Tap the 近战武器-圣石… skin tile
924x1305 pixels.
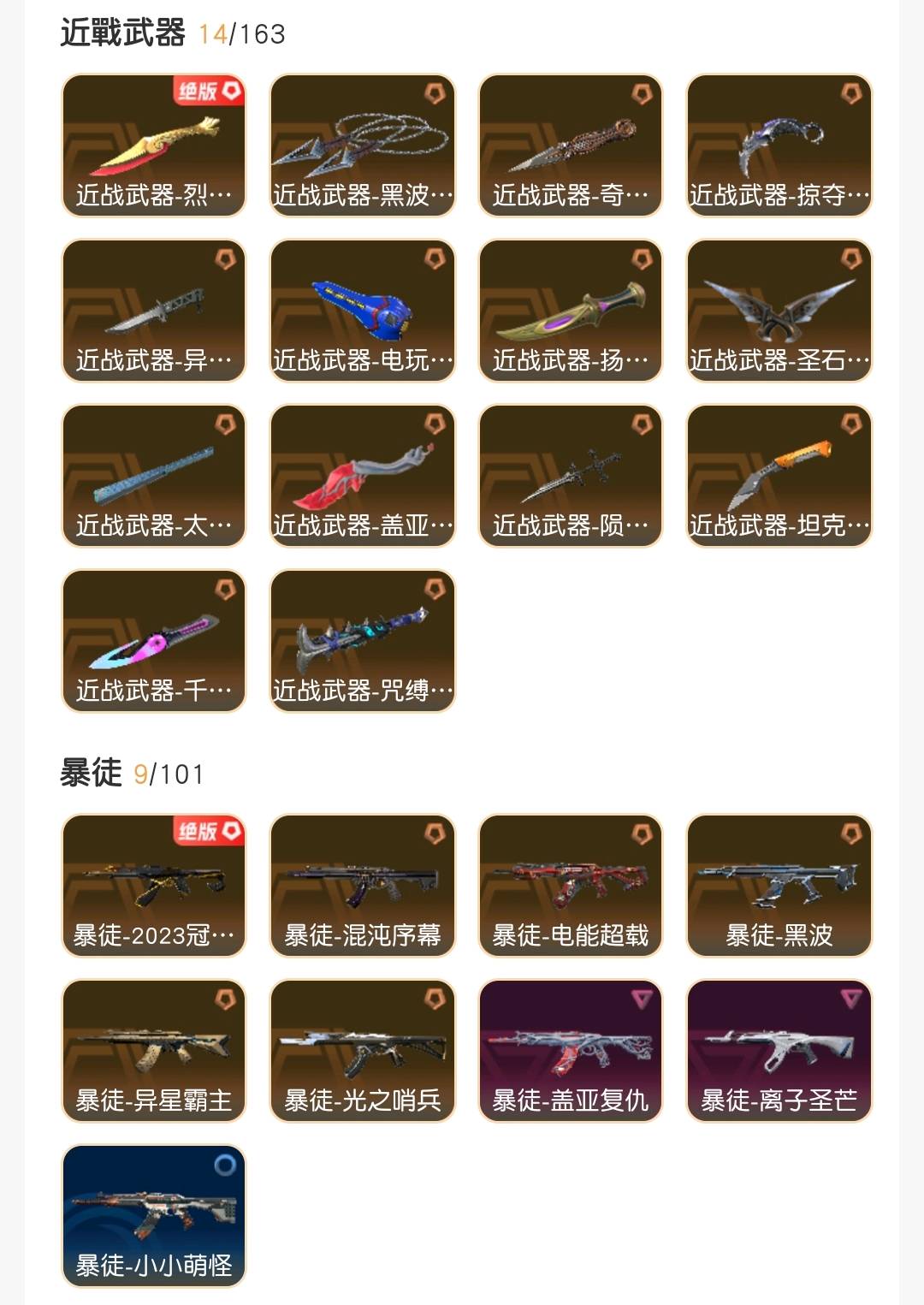click(779, 311)
